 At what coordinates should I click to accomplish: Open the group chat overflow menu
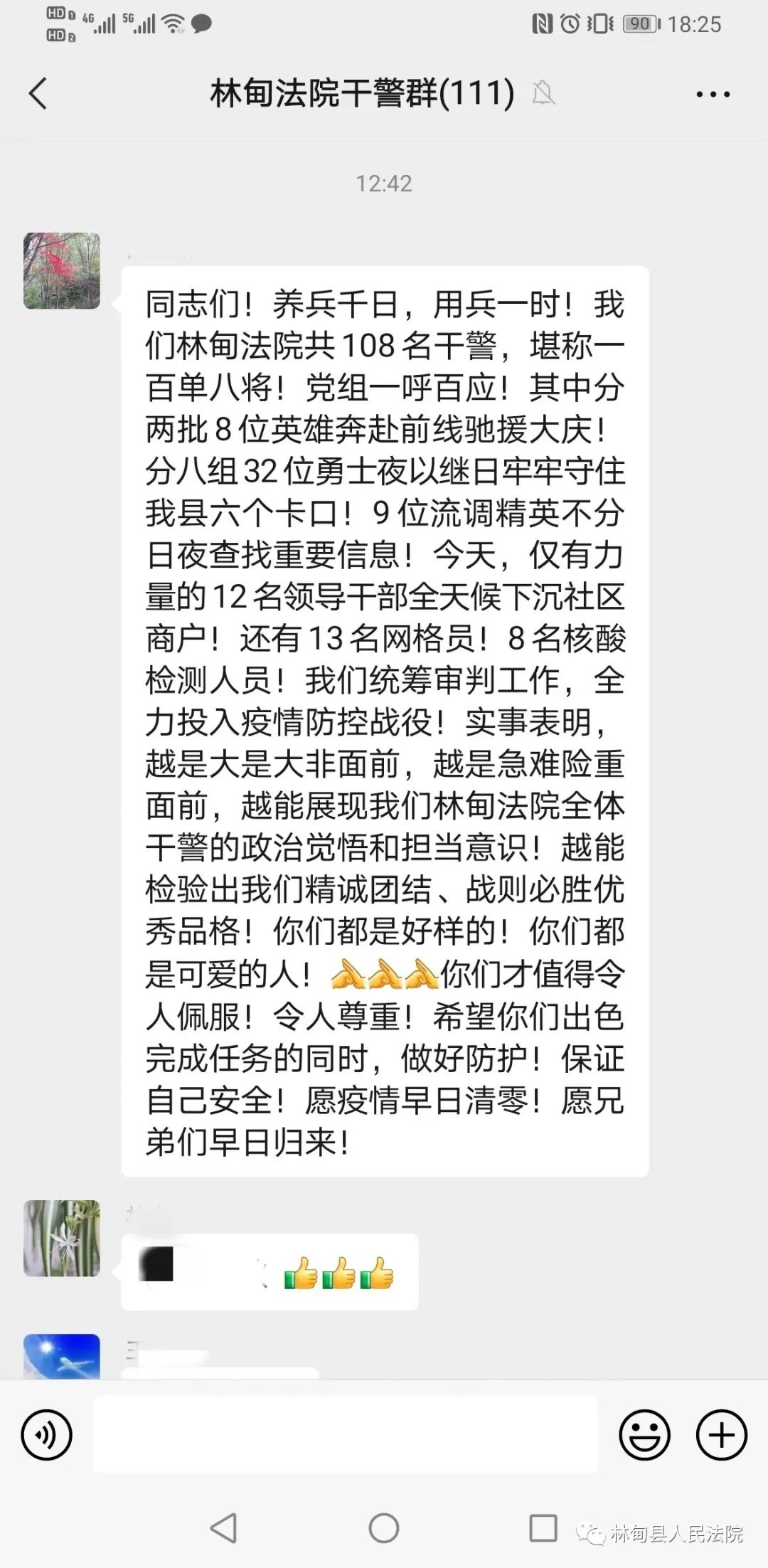(x=713, y=94)
